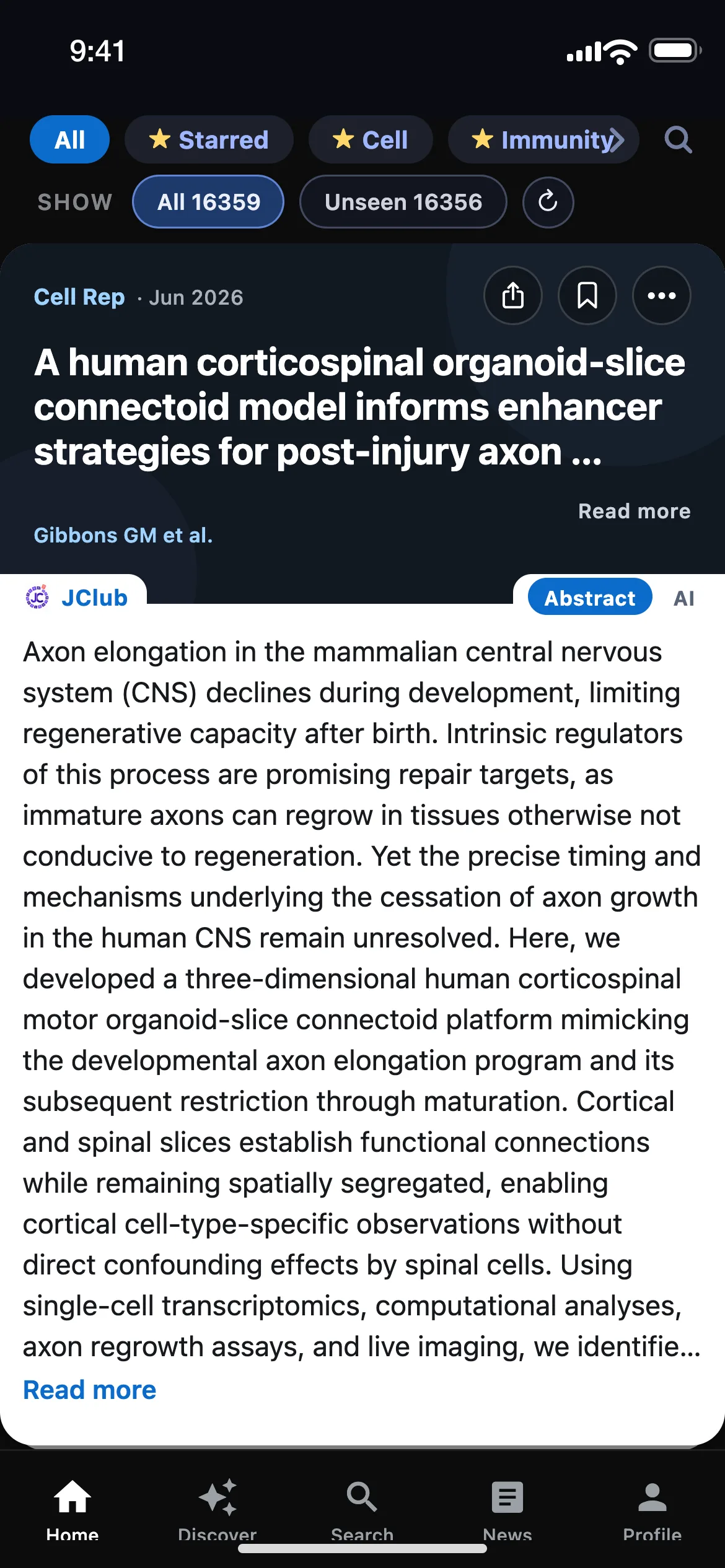725x1568 pixels.
Task: Open the search magnifier at top
Action: pos(678,139)
